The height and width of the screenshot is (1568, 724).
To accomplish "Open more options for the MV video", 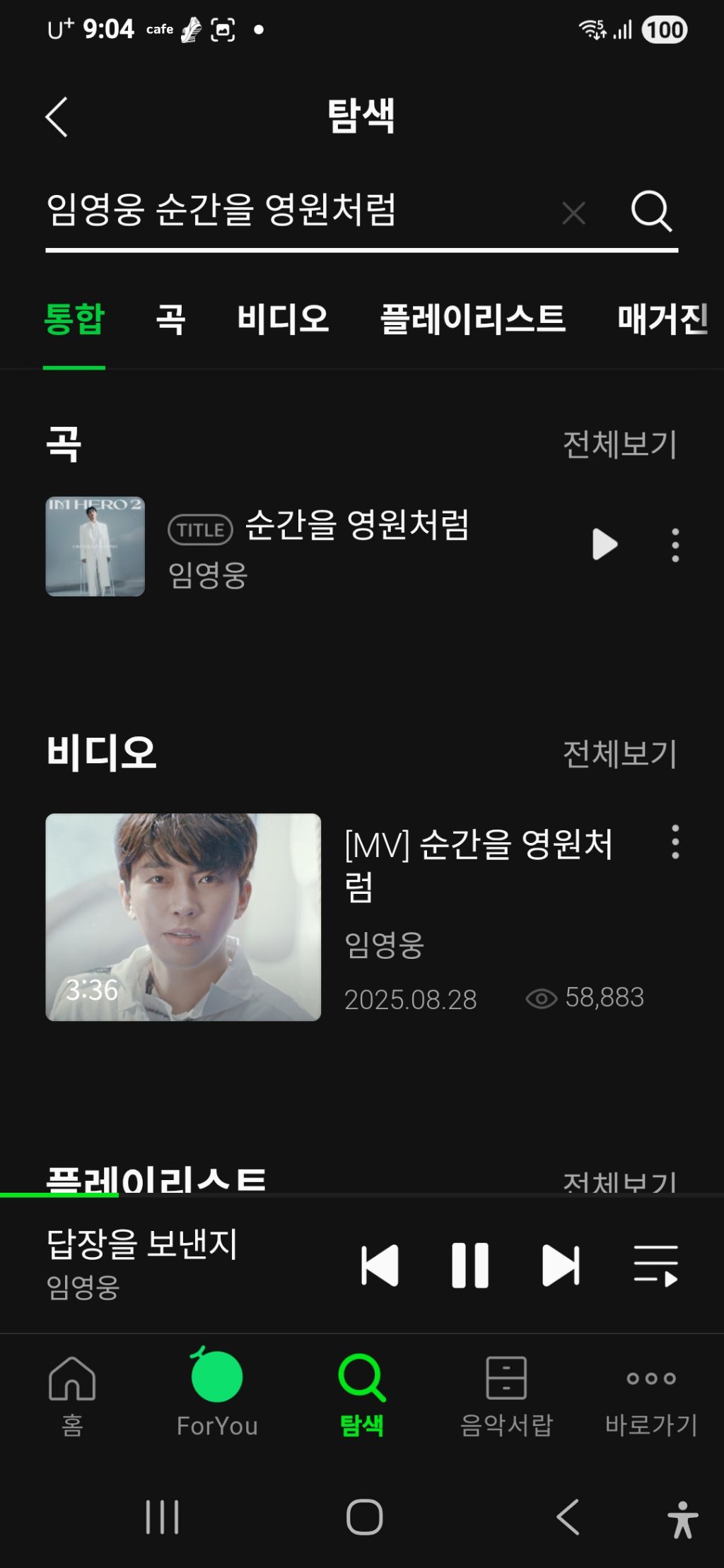I will 675,842.
